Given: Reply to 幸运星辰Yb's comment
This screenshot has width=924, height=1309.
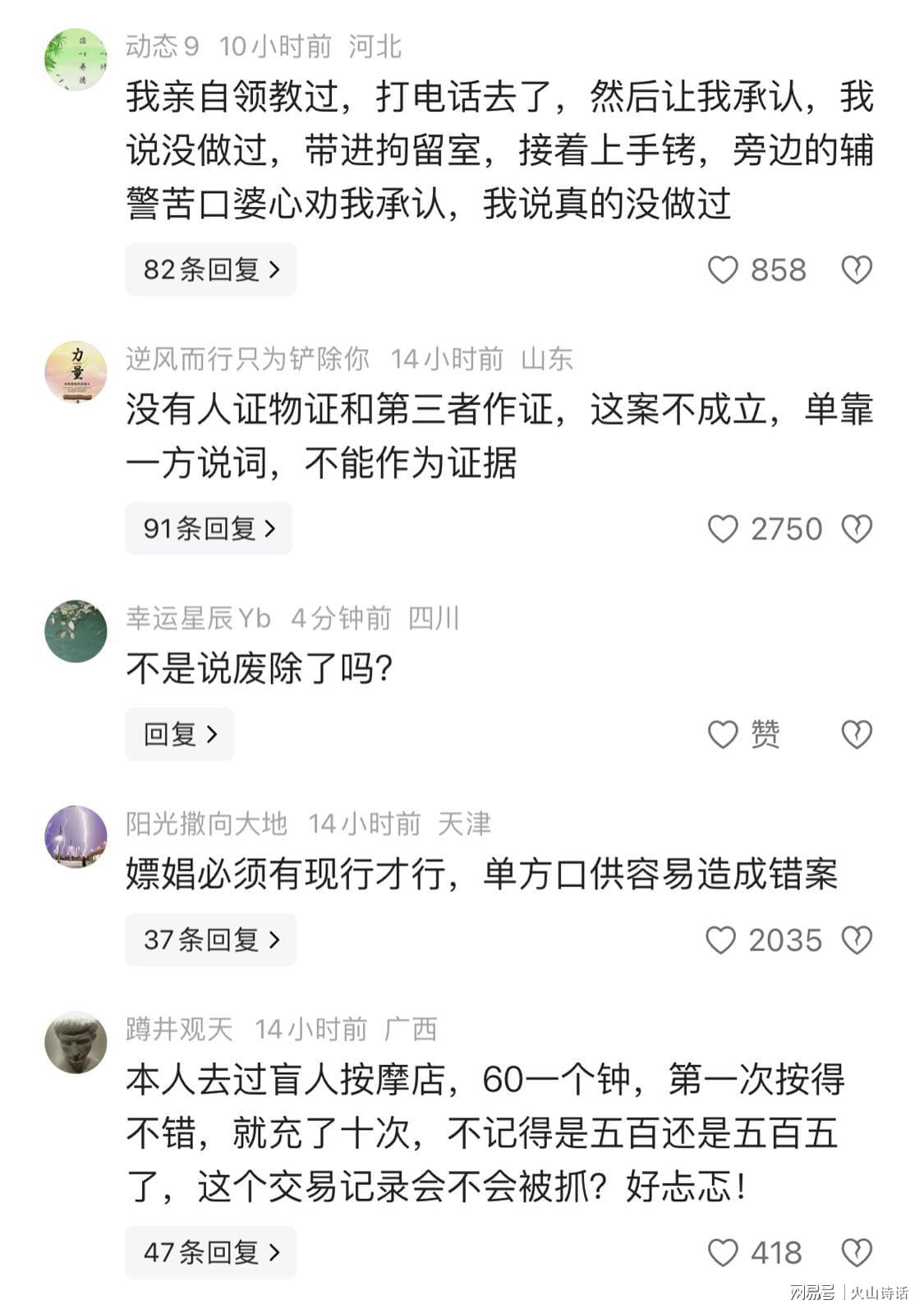Looking at the screenshot, I should (x=179, y=734).
